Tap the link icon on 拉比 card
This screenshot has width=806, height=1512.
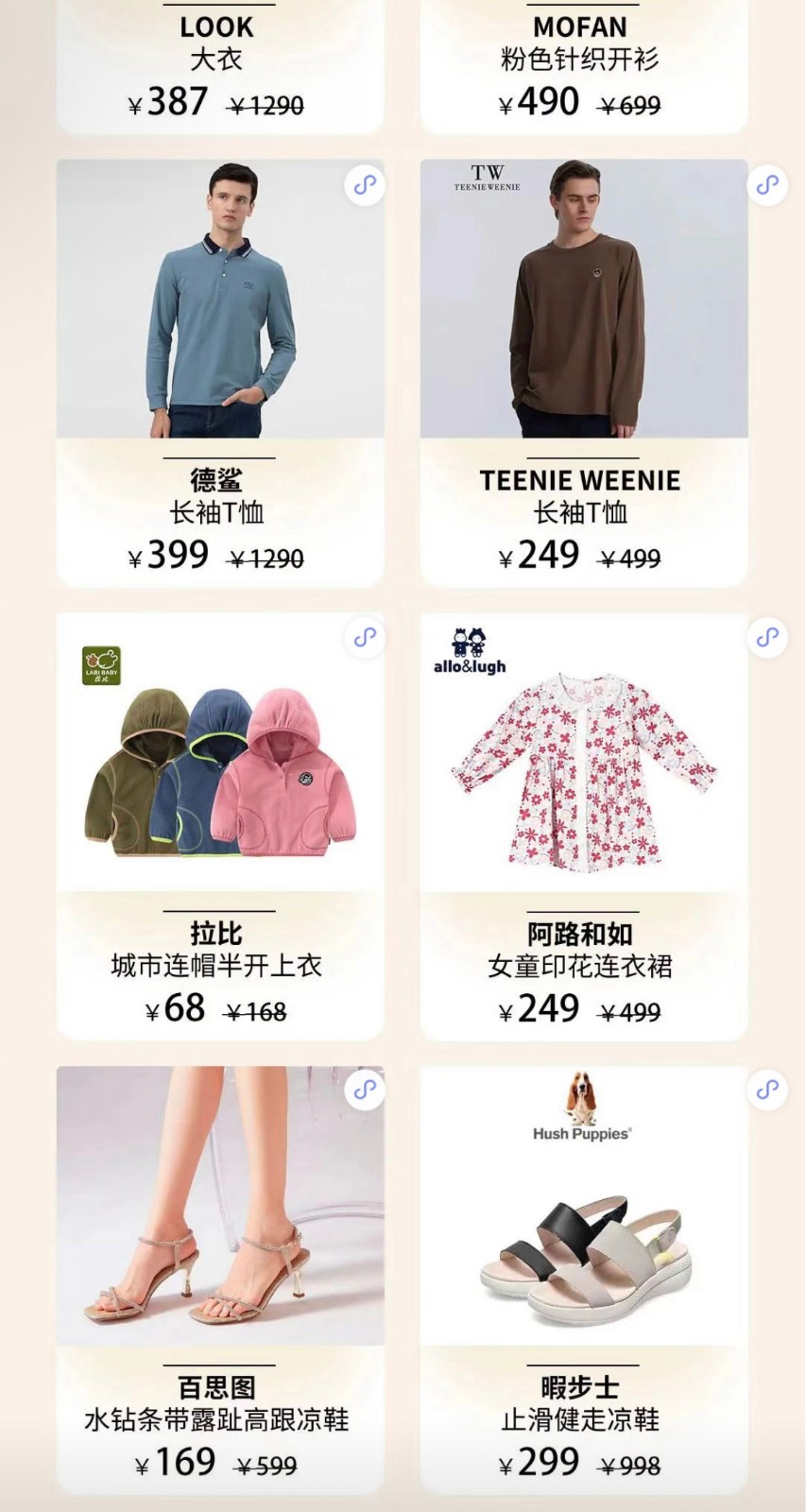tap(365, 637)
